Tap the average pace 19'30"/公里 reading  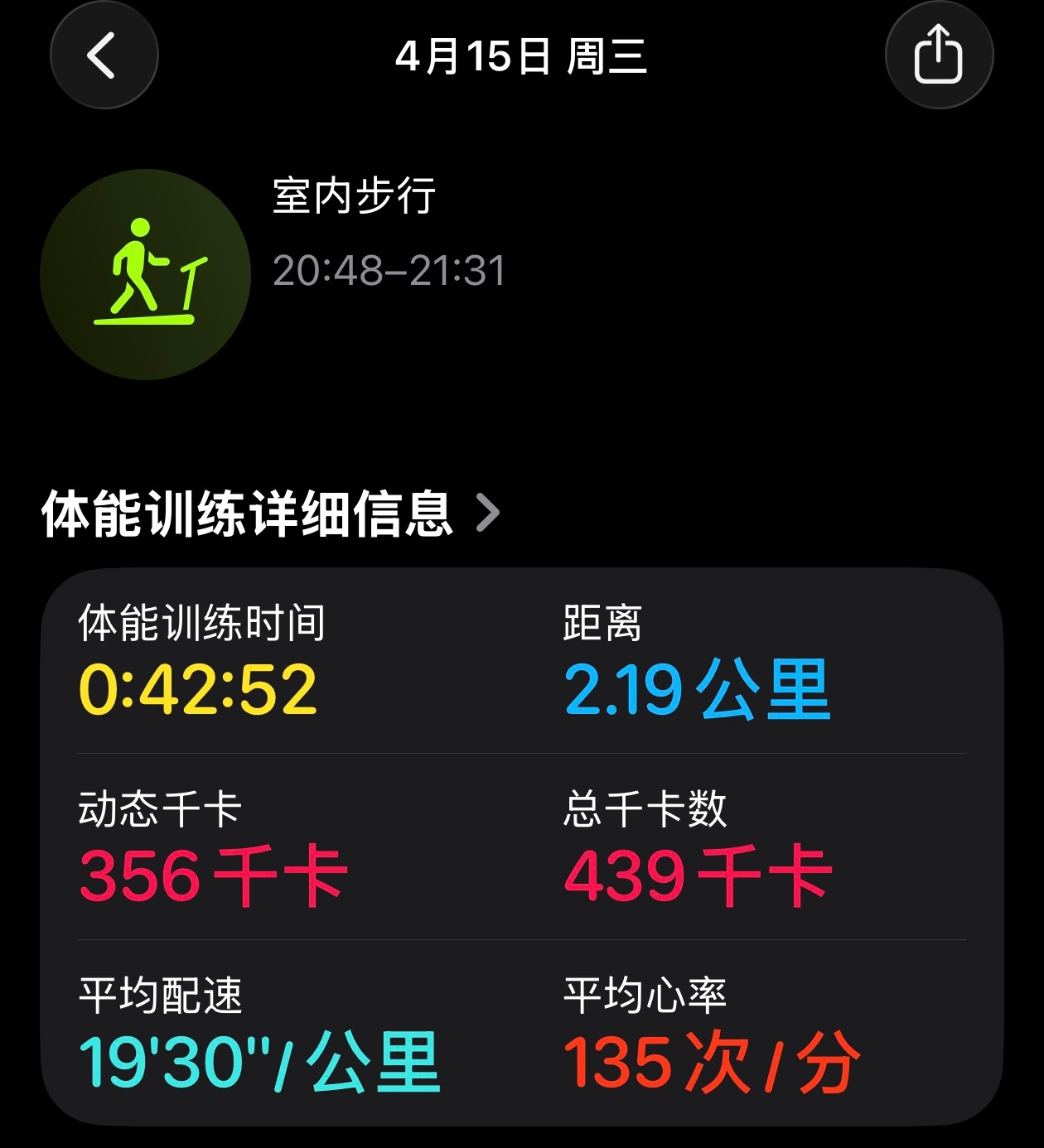tap(259, 1059)
